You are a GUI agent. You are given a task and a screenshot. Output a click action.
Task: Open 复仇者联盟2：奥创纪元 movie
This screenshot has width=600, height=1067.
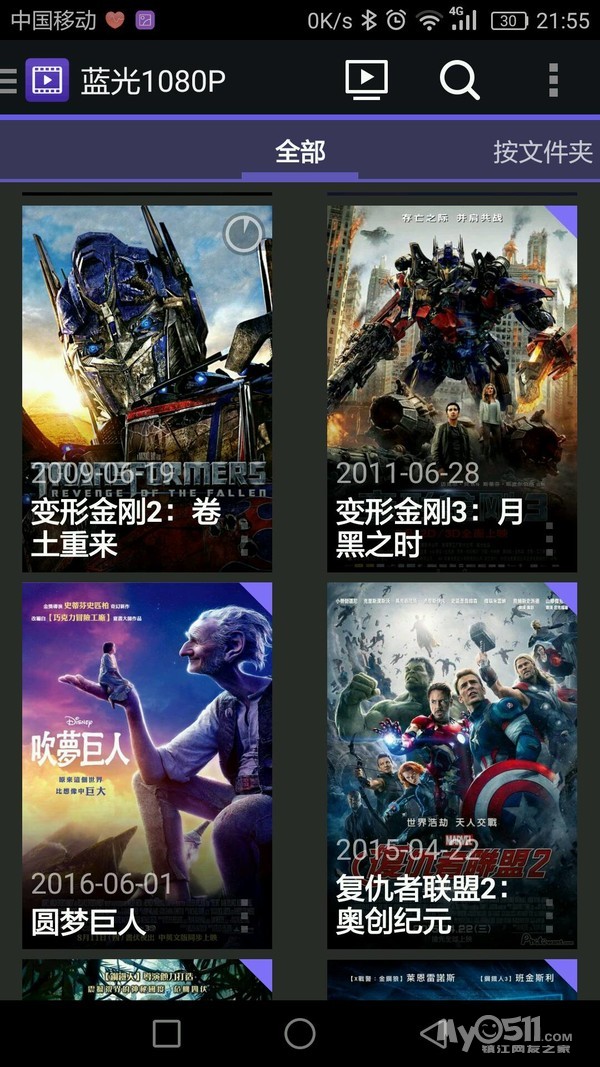pyautogui.click(x=452, y=765)
